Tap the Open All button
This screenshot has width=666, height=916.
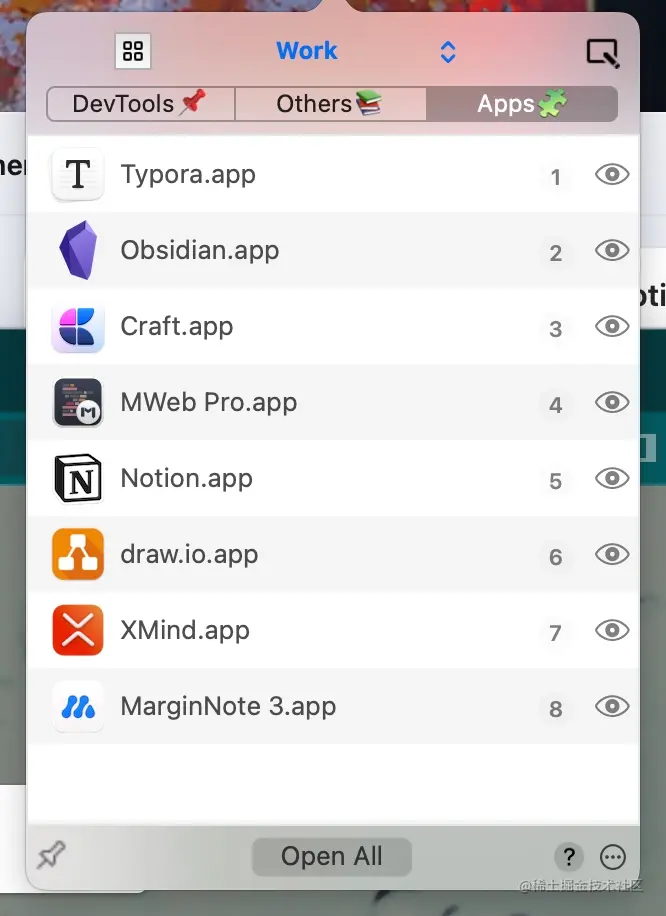[x=331, y=857]
